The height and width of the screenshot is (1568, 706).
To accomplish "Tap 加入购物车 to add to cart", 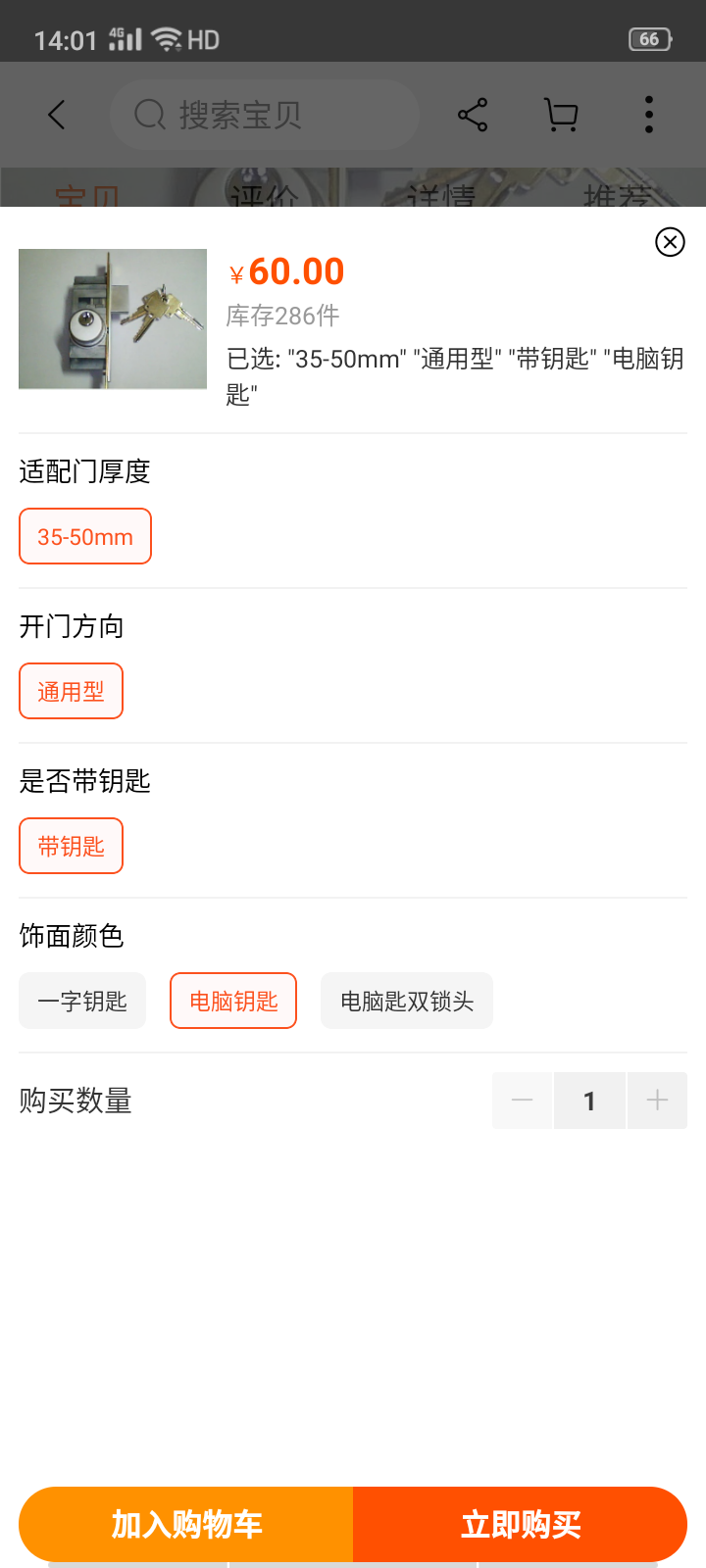I will click(x=186, y=1524).
